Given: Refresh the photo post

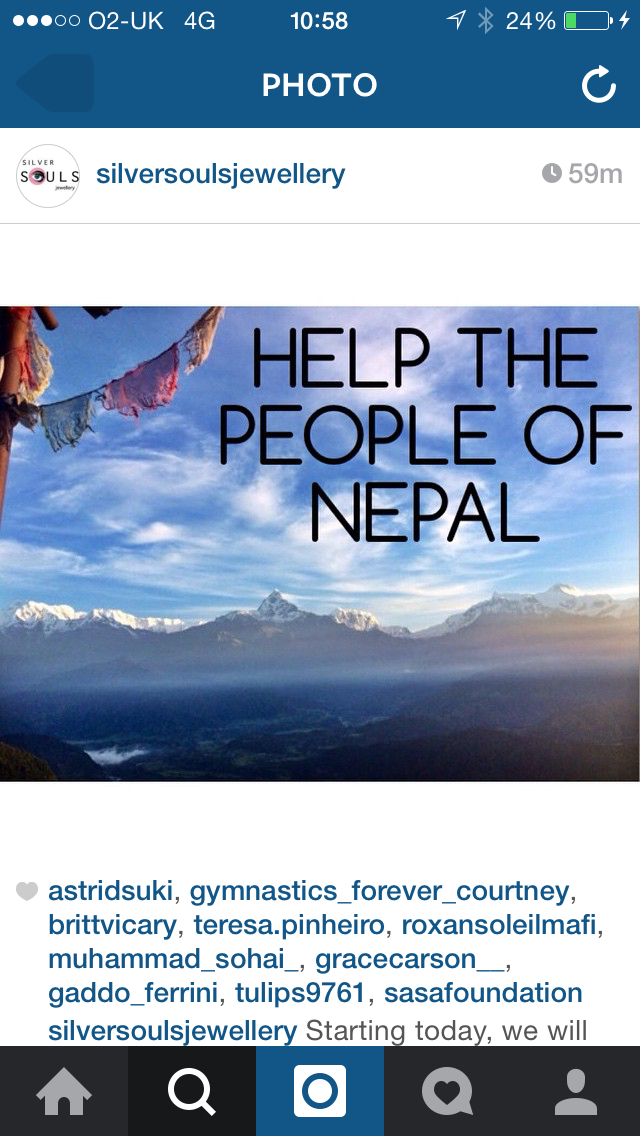Looking at the screenshot, I should [598, 85].
